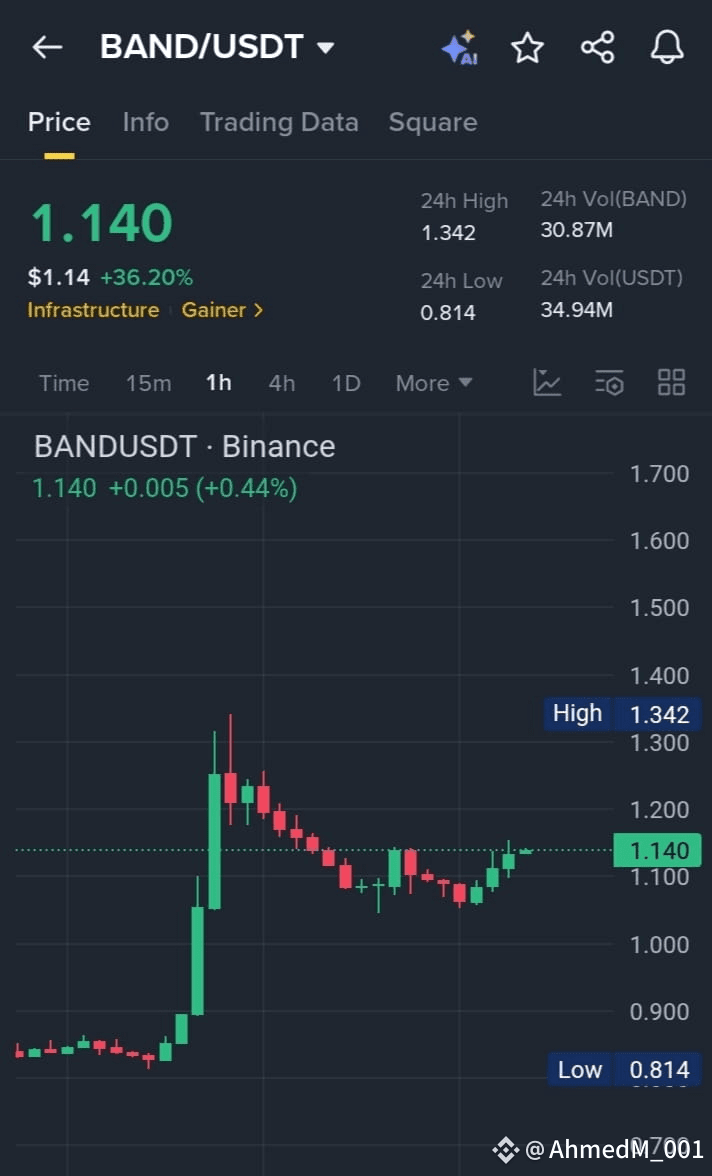The height and width of the screenshot is (1176, 712).
Task: Select the Time chart view
Action: point(64,383)
